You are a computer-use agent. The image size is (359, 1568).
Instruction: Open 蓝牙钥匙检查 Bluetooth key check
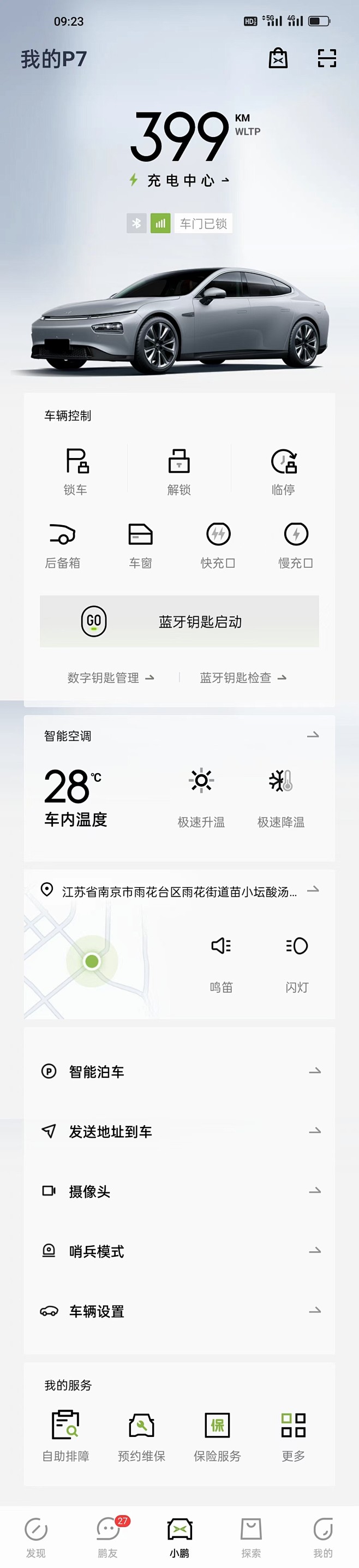click(x=243, y=678)
